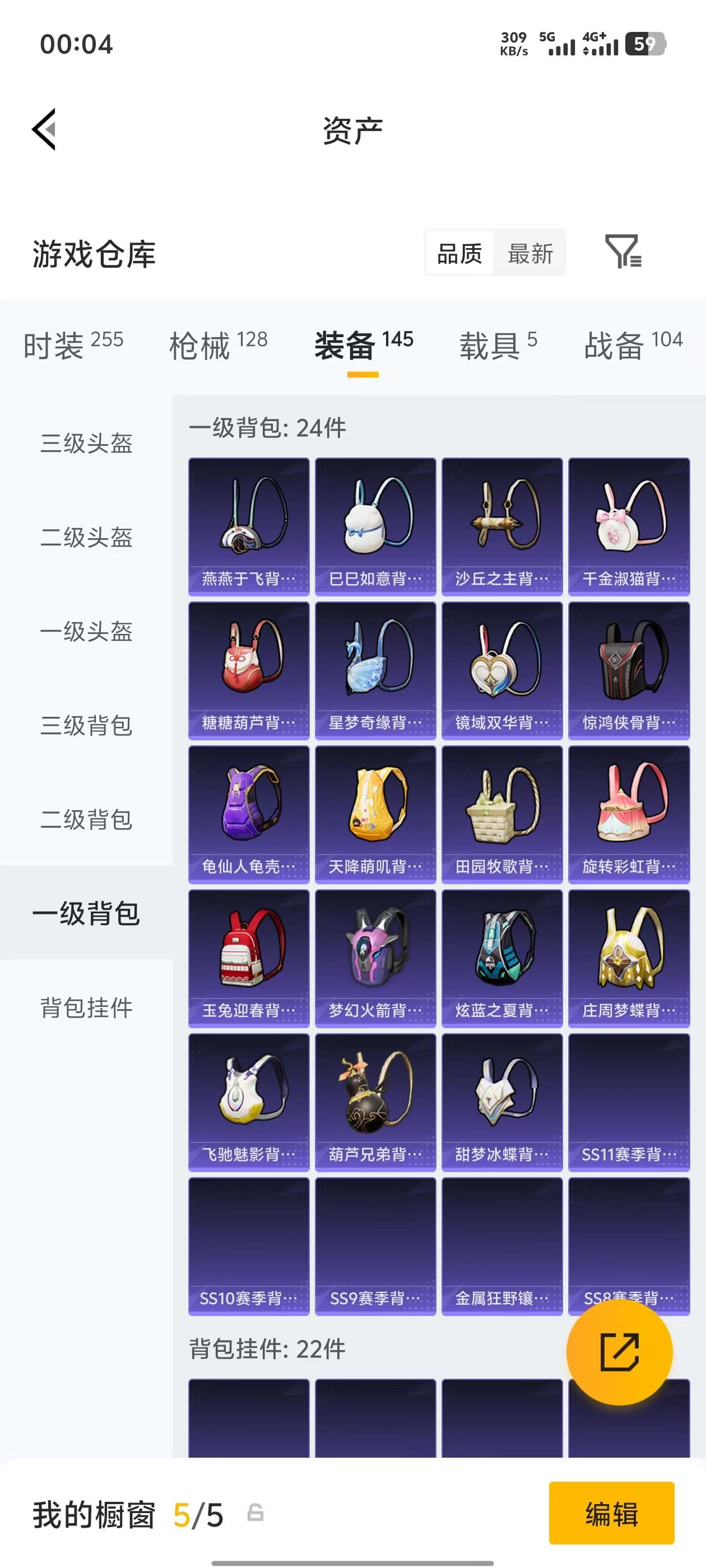Image resolution: width=706 pixels, height=1568 pixels.
Task: Switch sorting back to 品质
Action: (x=459, y=254)
